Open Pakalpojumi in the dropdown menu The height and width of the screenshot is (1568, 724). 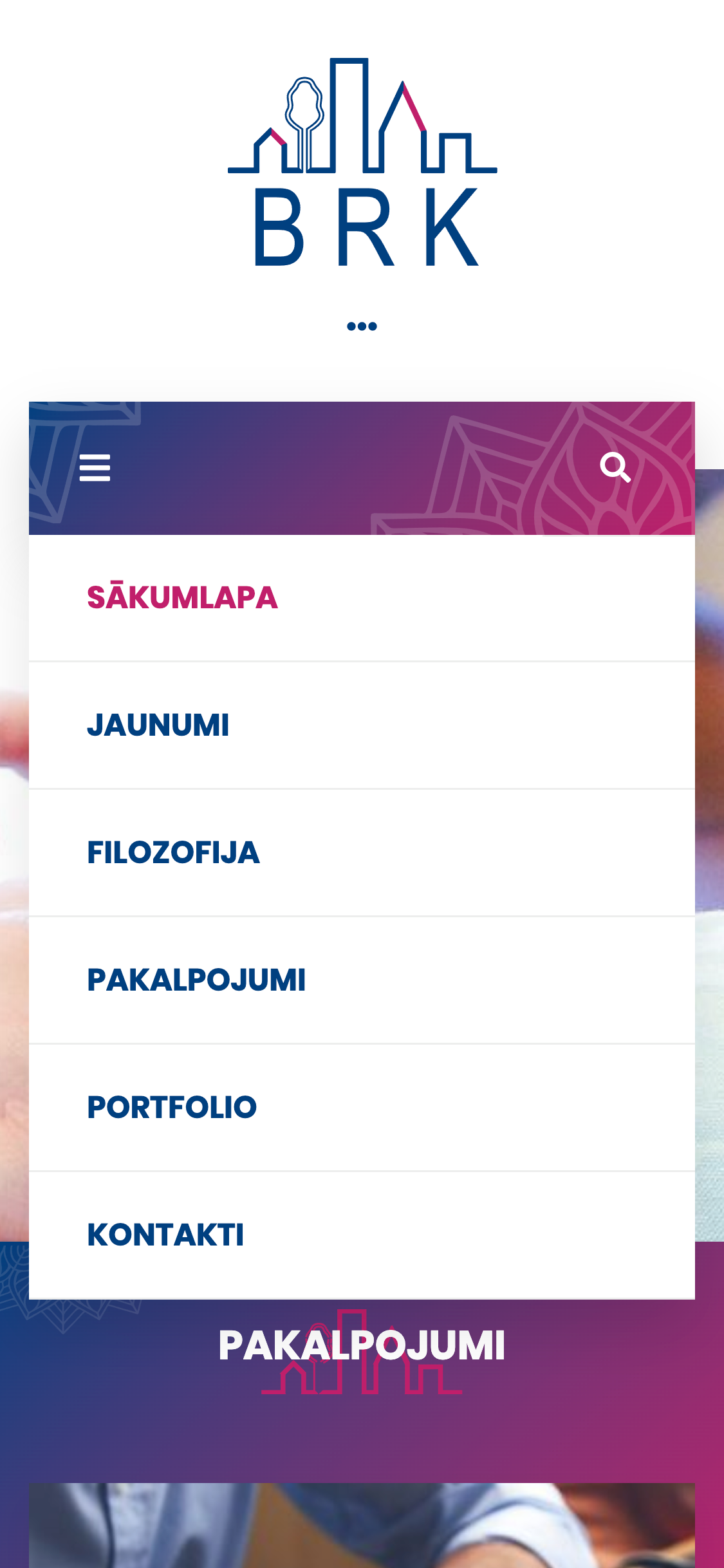pos(196,980)
